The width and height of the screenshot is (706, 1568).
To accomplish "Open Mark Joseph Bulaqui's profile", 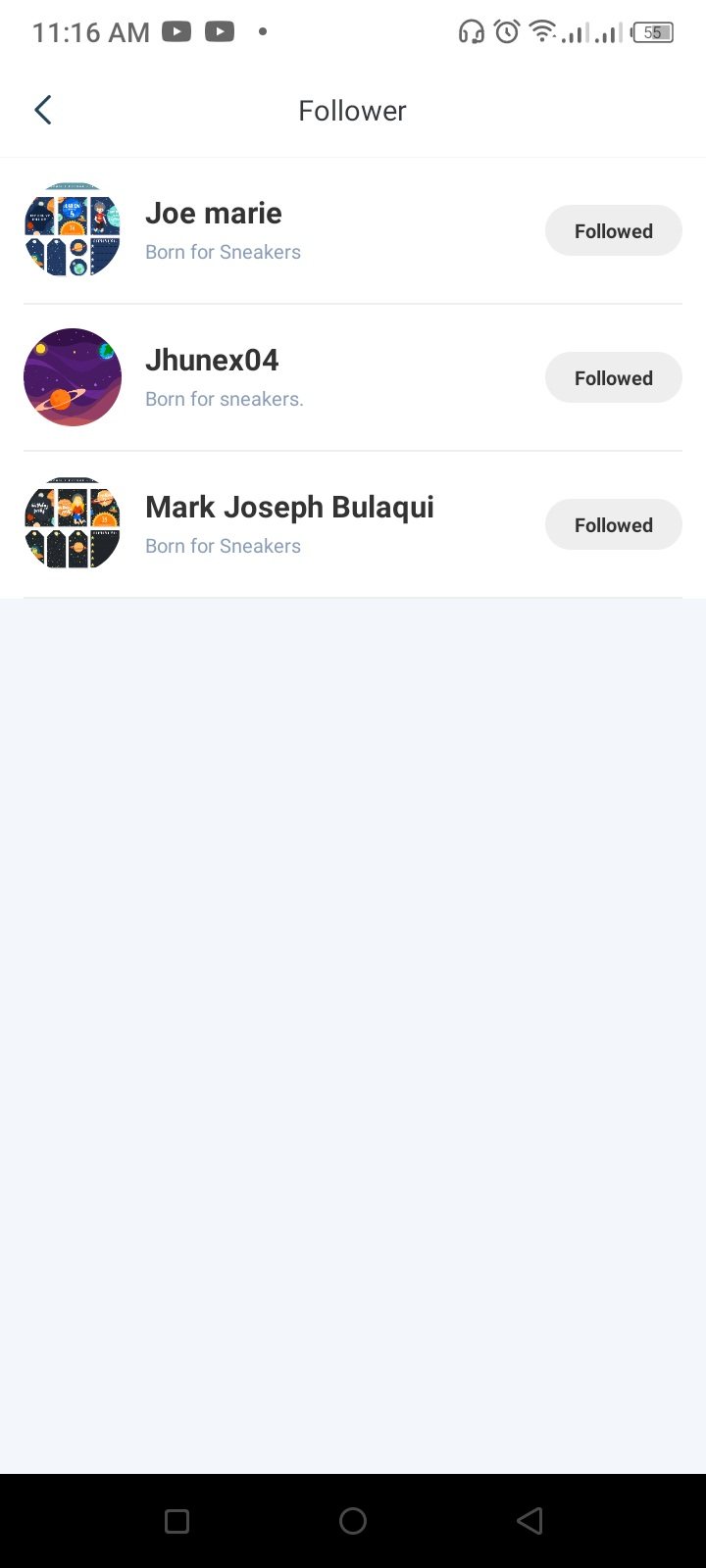I will tap(289, 508).
